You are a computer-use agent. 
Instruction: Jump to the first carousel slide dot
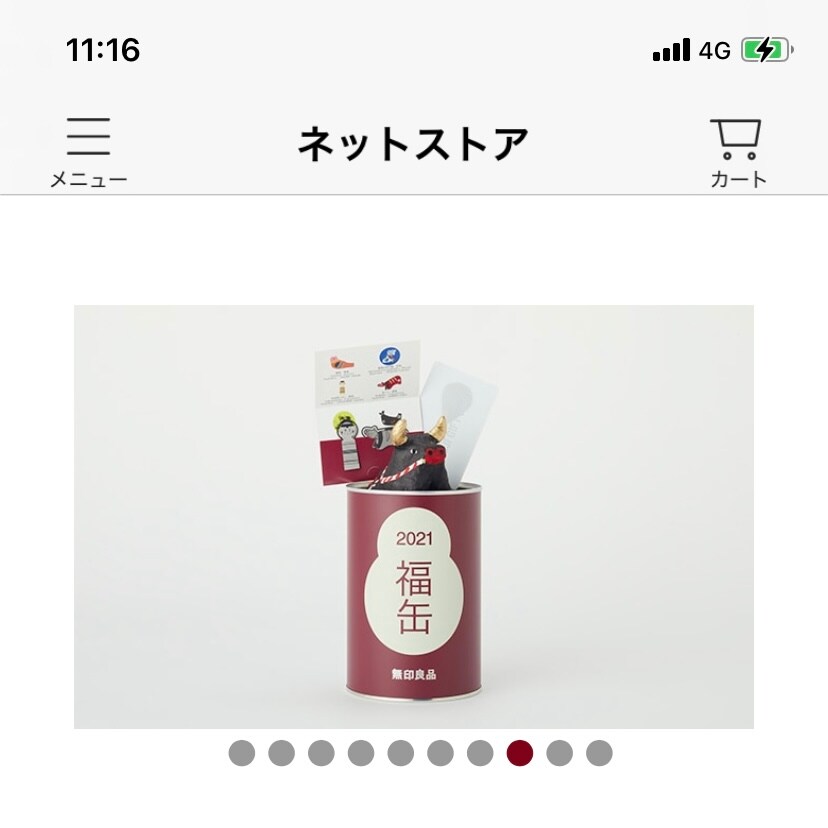[241, 753]
